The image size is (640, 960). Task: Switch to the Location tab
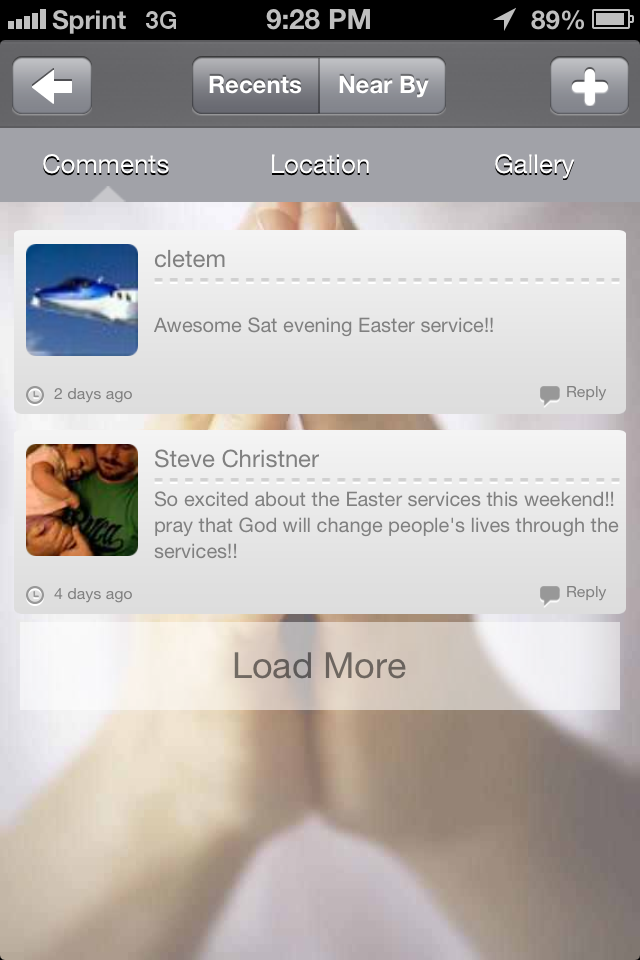pyautogui.click(x=320, y=165)
